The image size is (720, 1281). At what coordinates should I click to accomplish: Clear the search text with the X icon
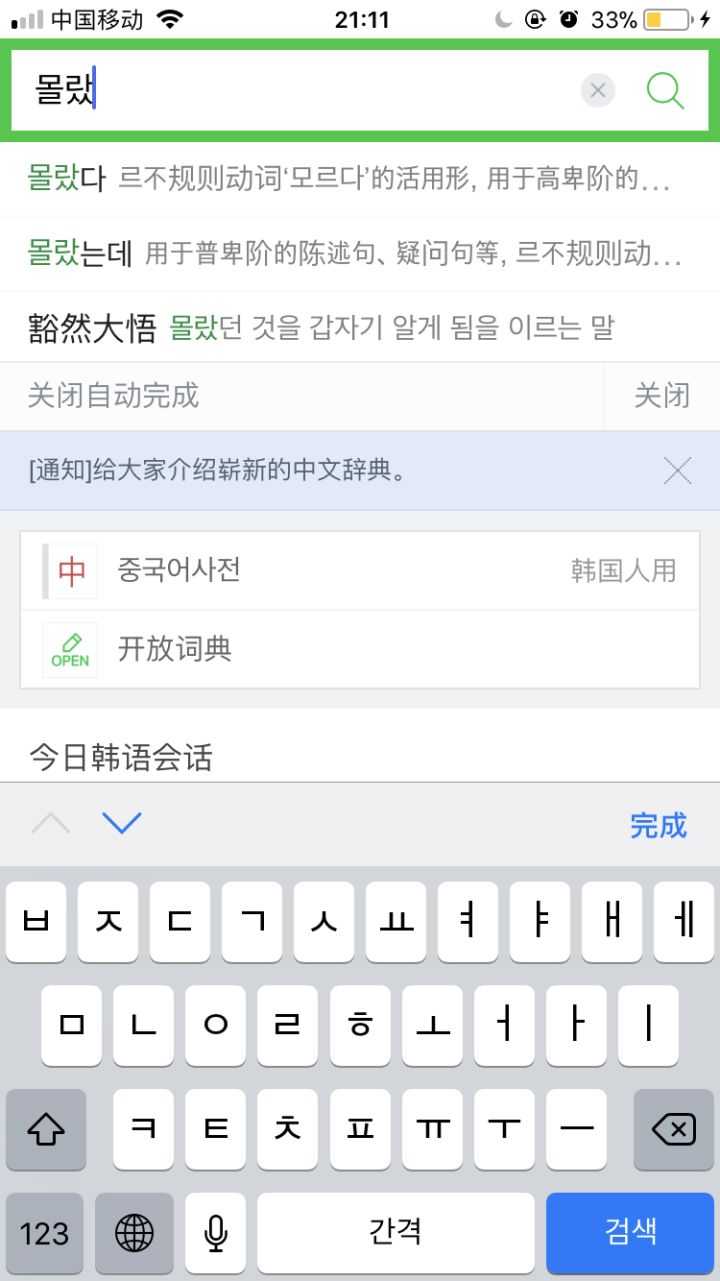click(598, 91)
